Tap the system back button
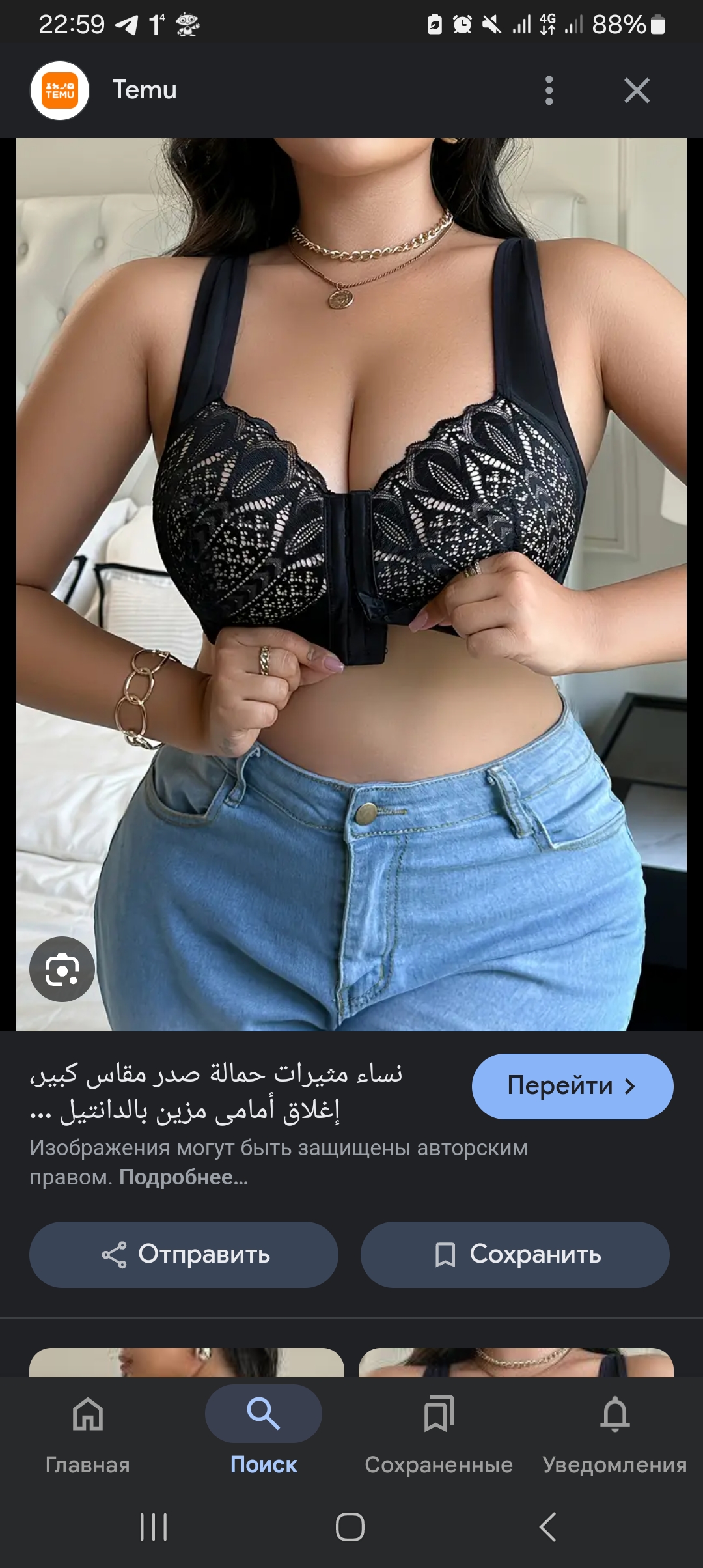 (547, 1526)
